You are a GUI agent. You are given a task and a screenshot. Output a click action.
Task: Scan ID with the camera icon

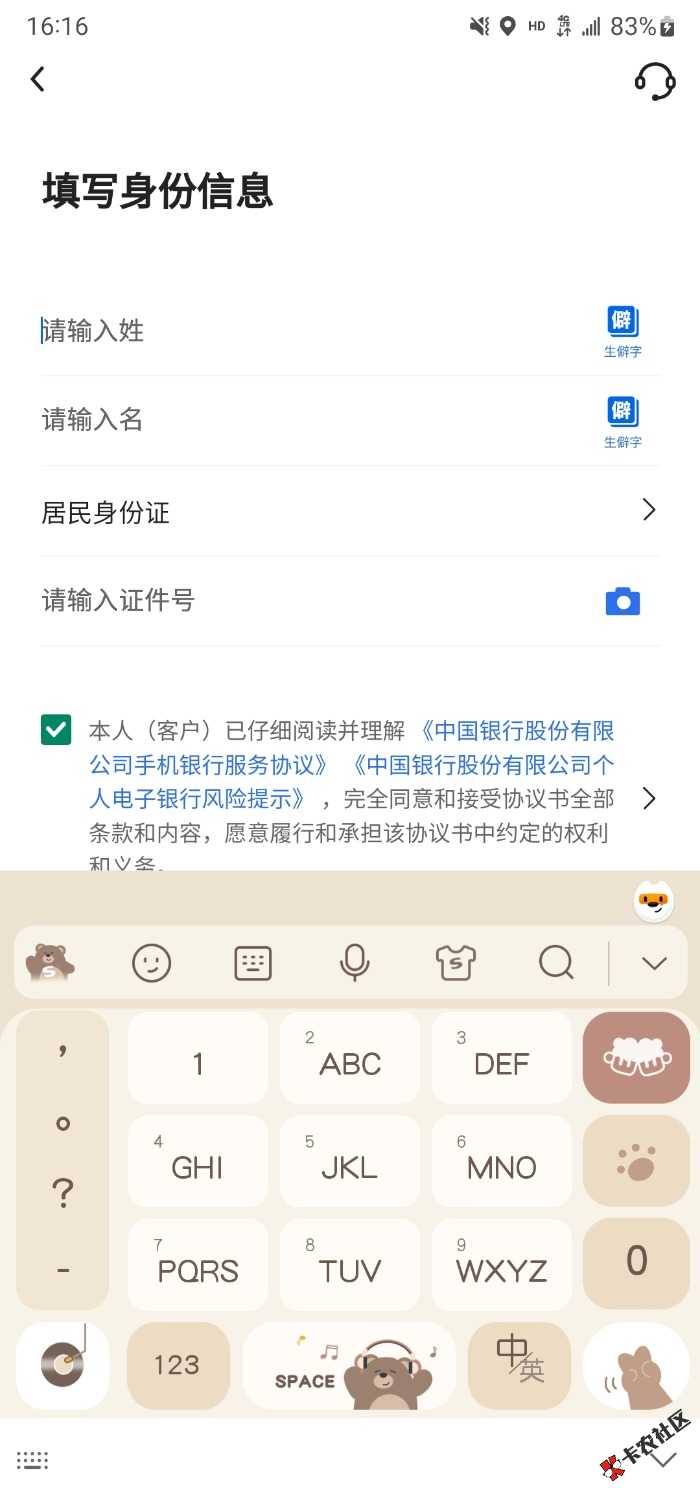coord(622,601)
